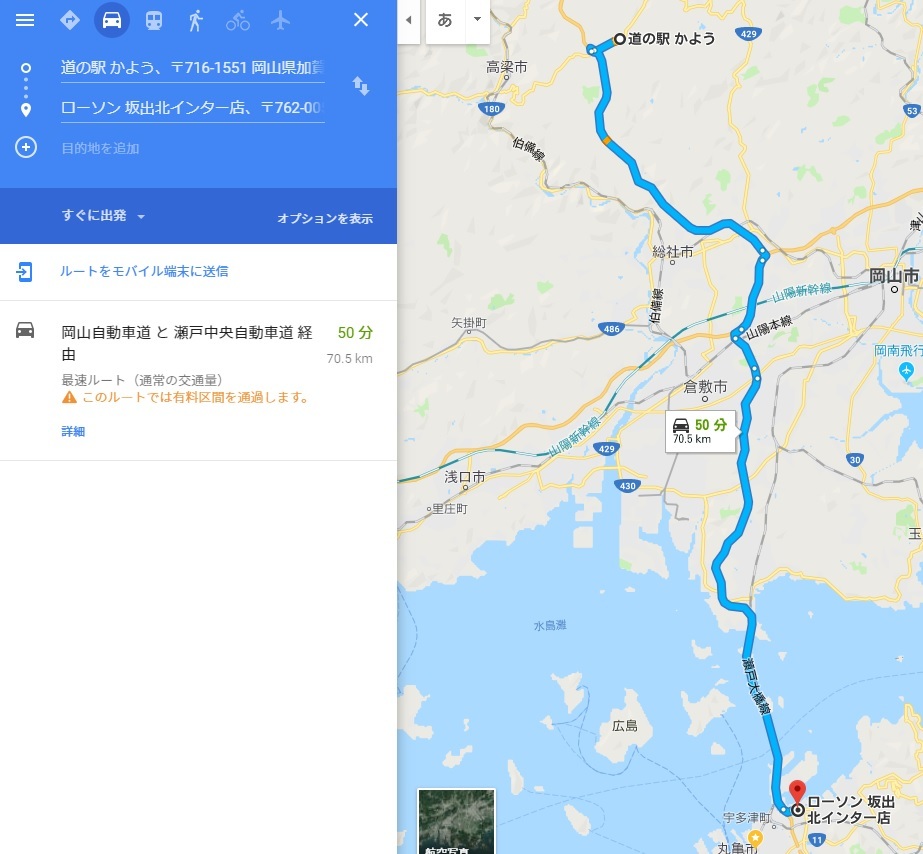Select the recommended travel mode
The height and width of the screenshot is (854, 923).
pos(70,20)
